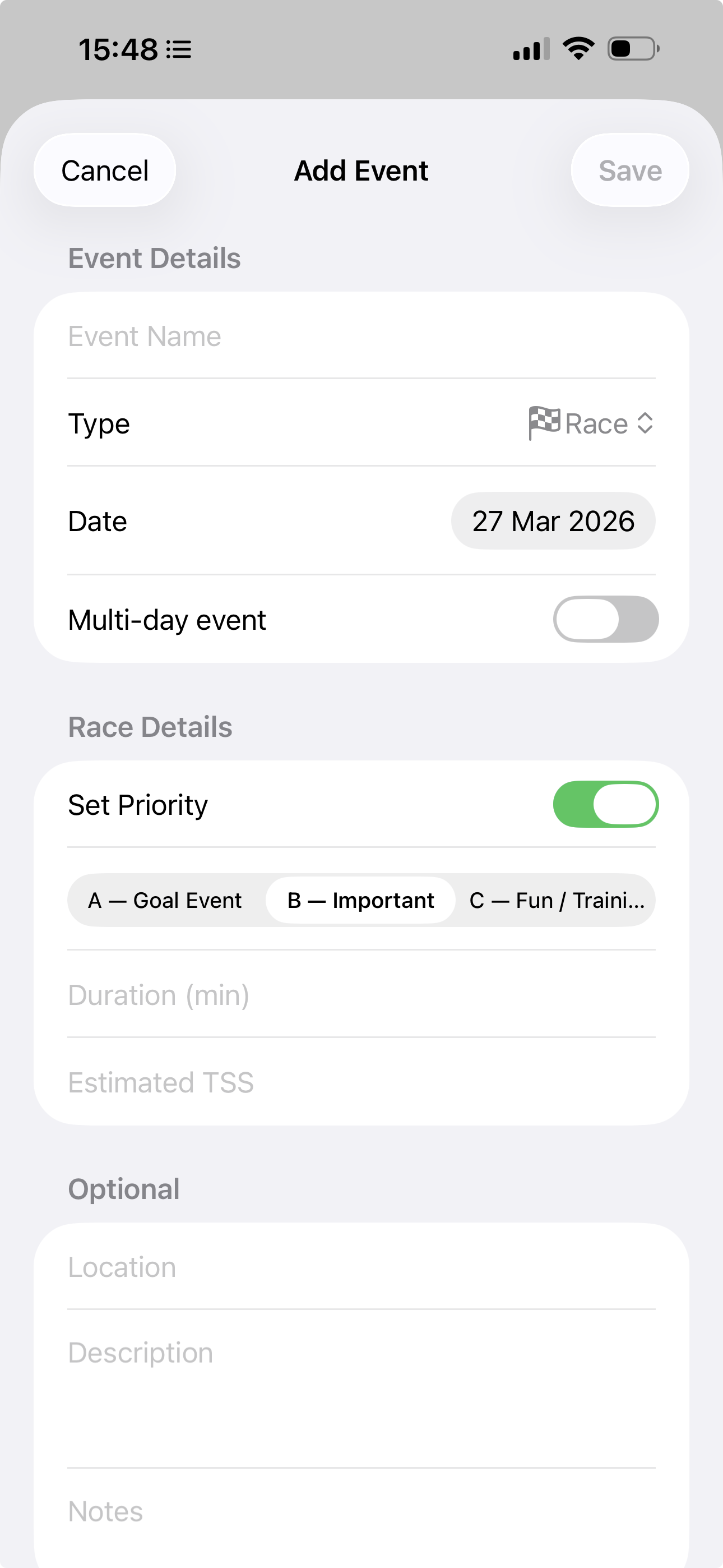The image size is (723, 1568).
Task: Focus the Duration (min) field
Action: click(360, 995)
